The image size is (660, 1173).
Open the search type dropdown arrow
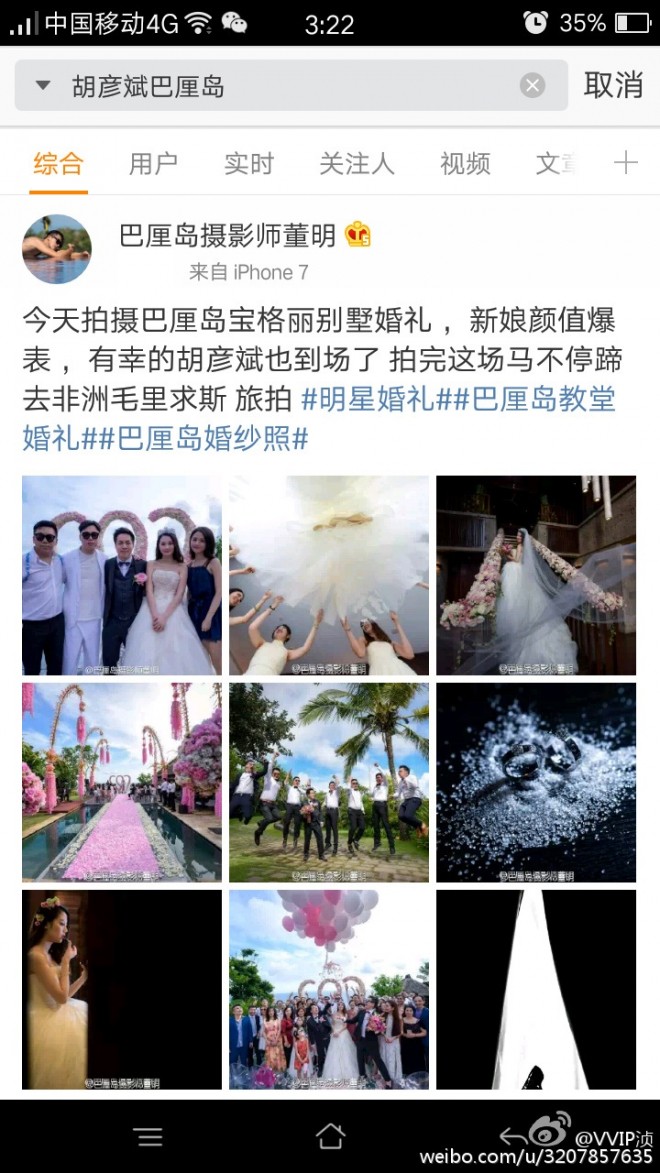coord(42,86)
